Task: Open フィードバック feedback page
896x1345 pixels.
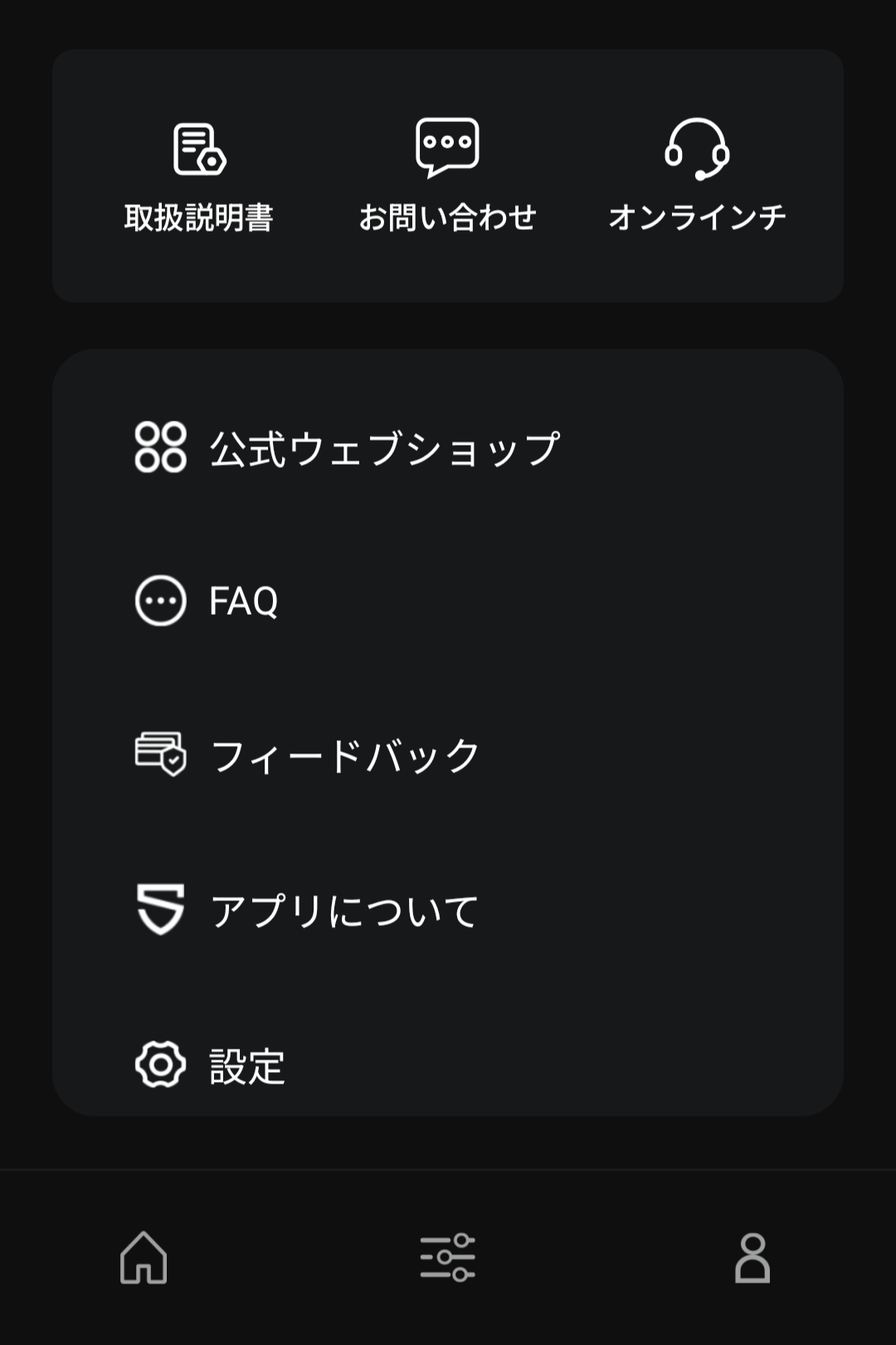Action: (308, 755)
